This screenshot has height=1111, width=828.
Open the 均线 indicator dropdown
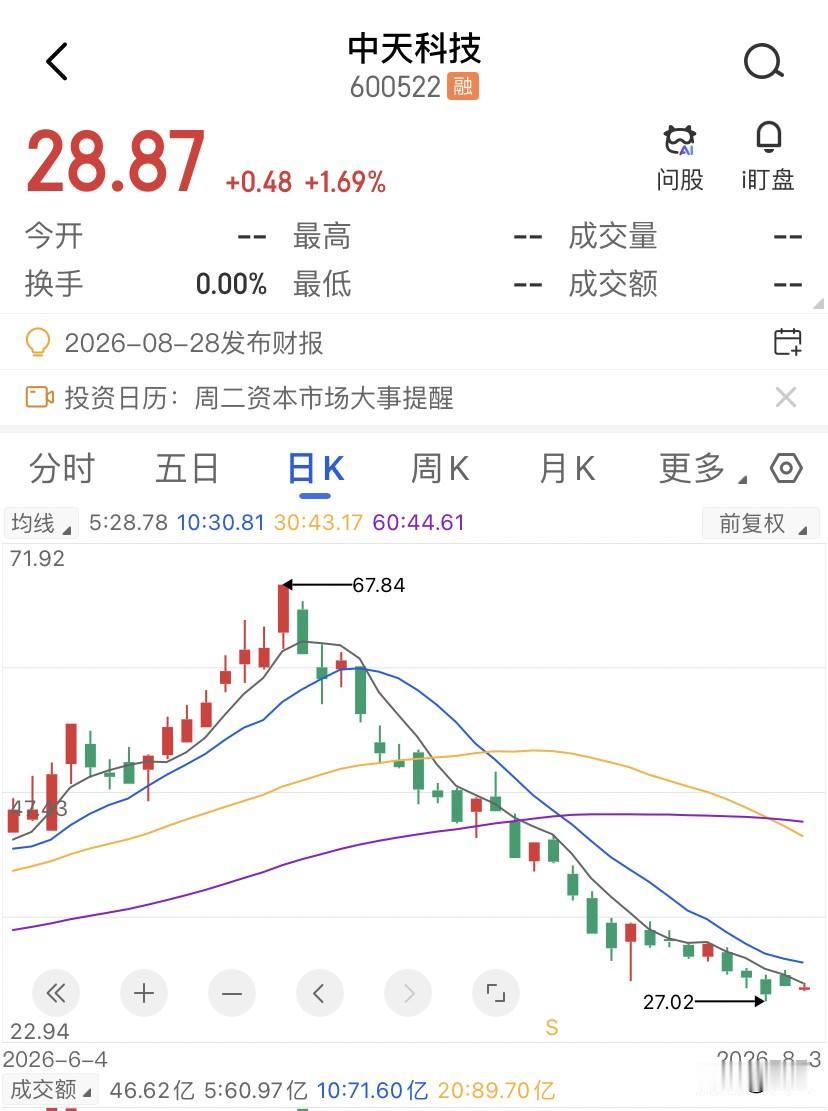(41, 524)
